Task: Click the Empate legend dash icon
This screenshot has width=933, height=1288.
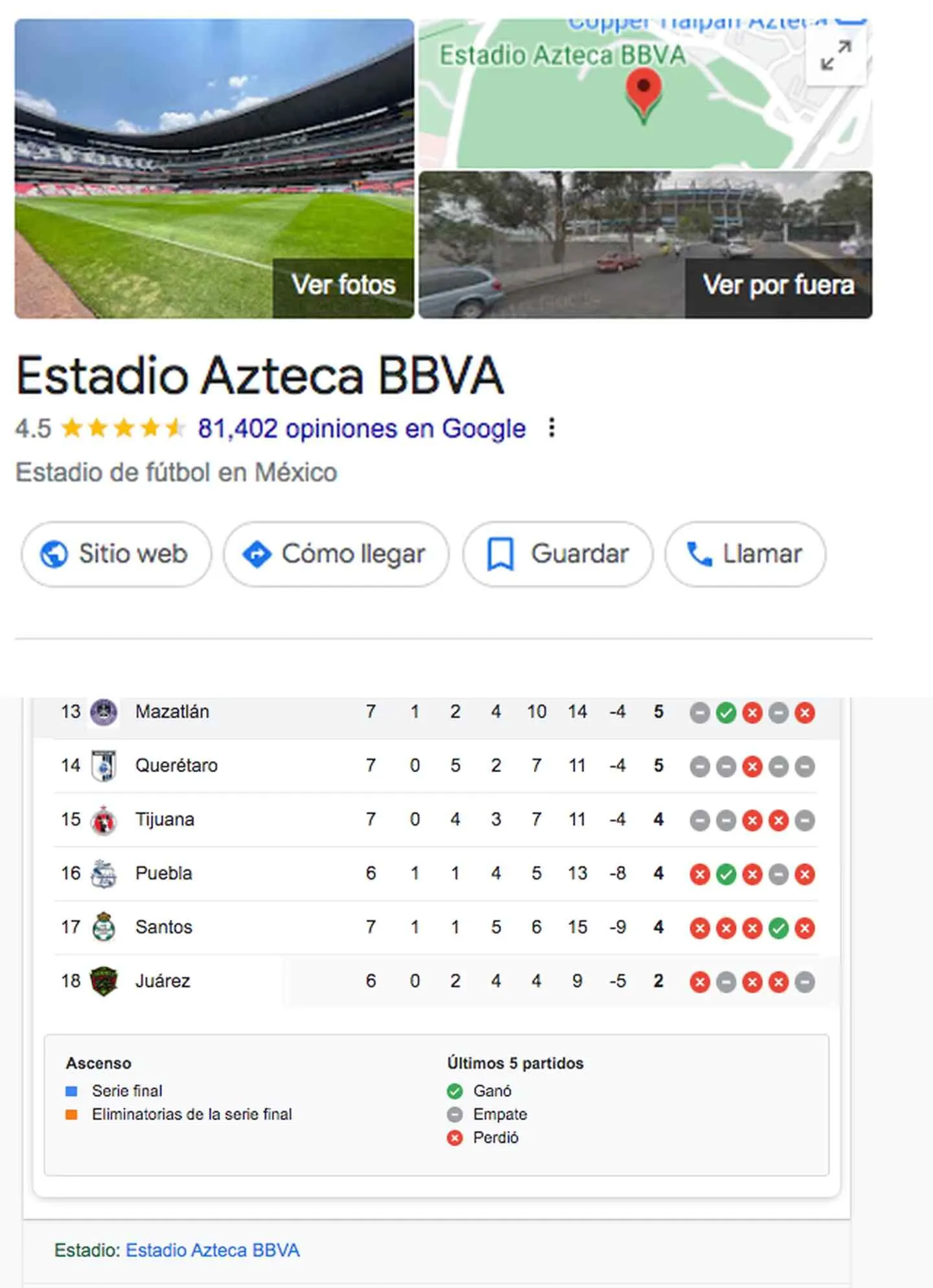Action: 455,1114
